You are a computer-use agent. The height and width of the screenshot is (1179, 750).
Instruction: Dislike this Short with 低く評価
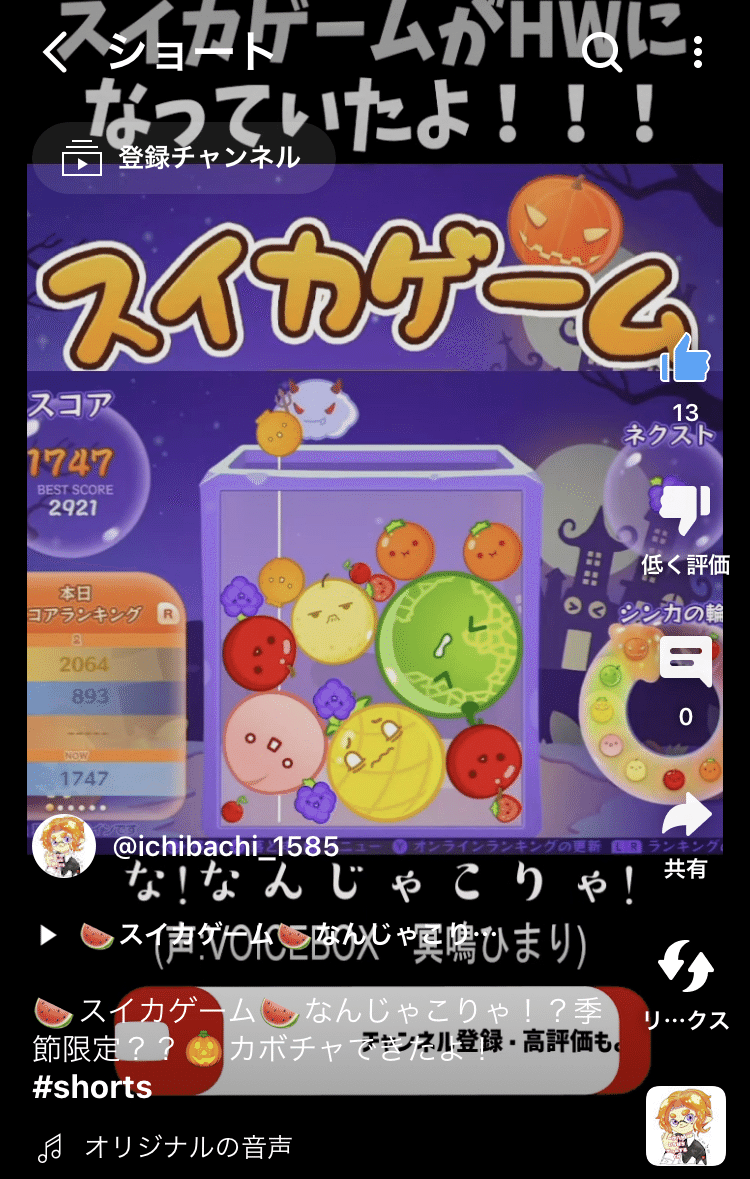click(686, 512)
